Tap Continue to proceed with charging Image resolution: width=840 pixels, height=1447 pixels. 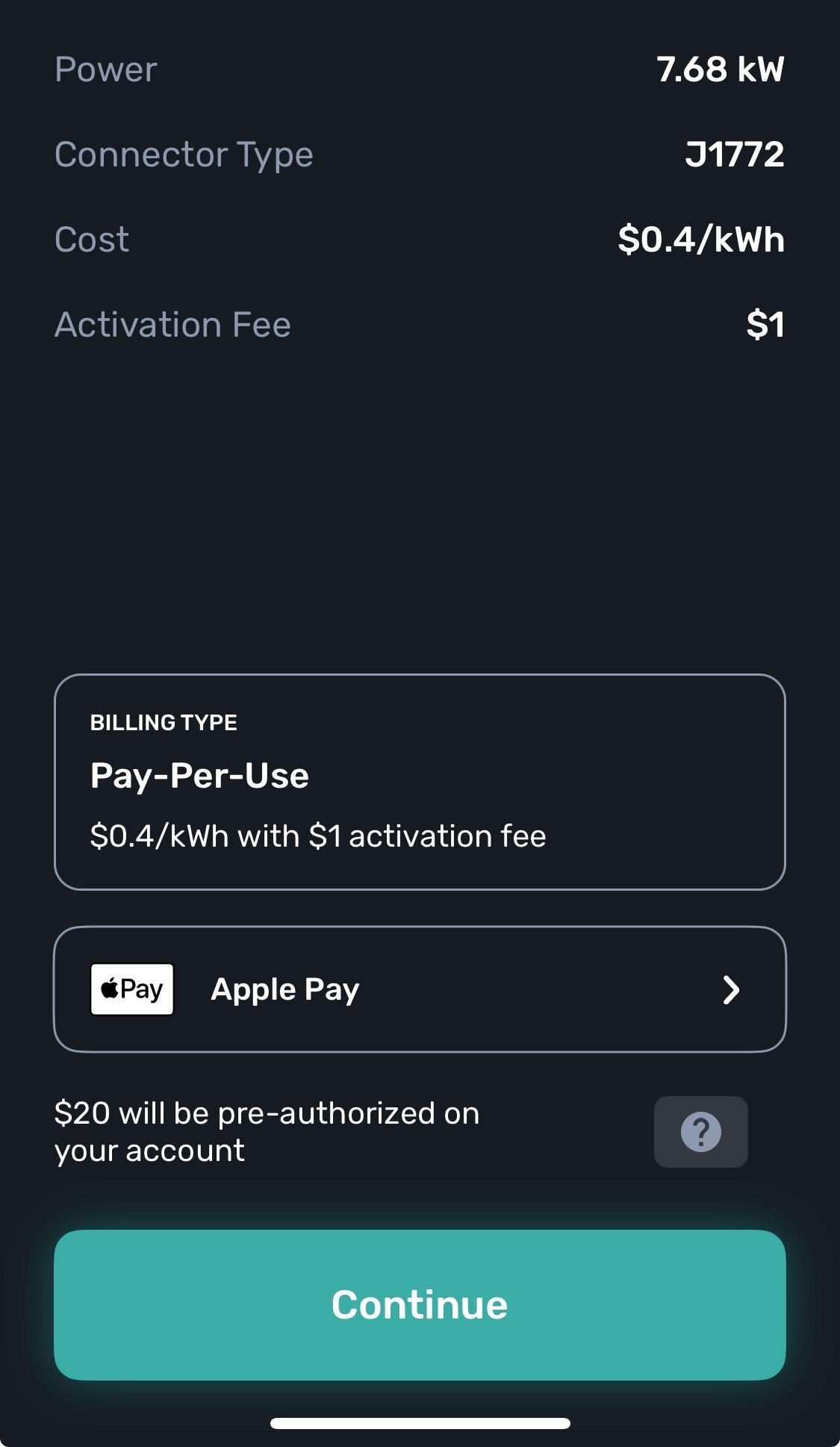(420, 1304)
